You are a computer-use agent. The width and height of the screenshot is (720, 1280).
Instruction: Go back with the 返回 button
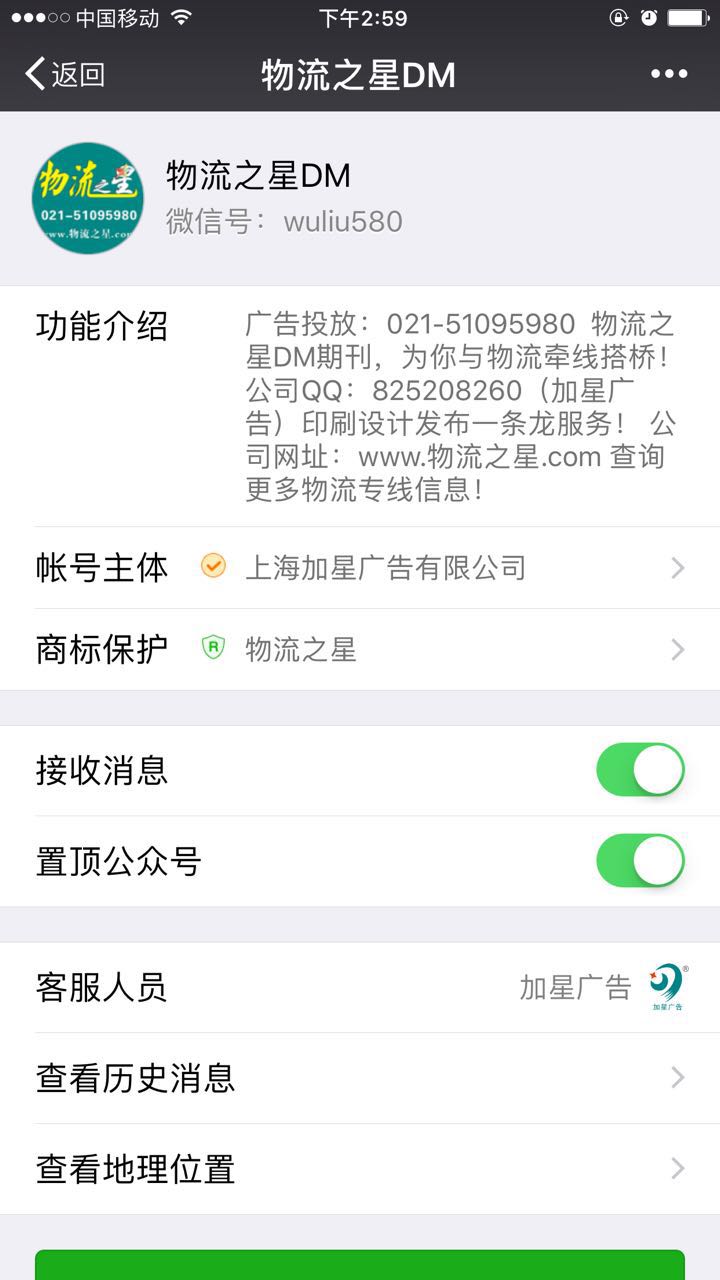point(65,74)
